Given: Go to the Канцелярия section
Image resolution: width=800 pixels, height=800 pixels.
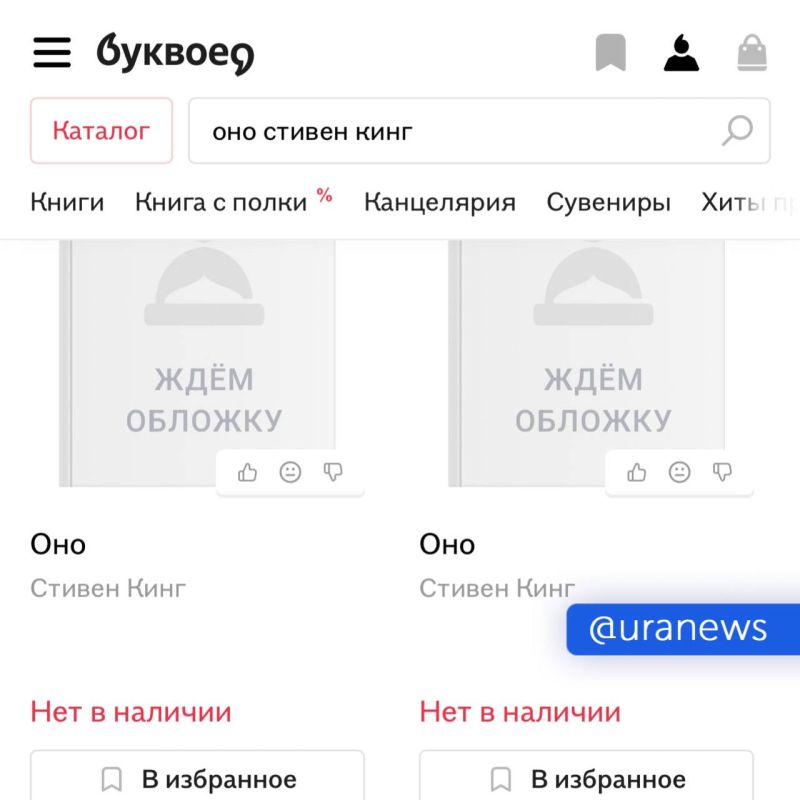Looking at the screenshot, I should click(439, 202).
